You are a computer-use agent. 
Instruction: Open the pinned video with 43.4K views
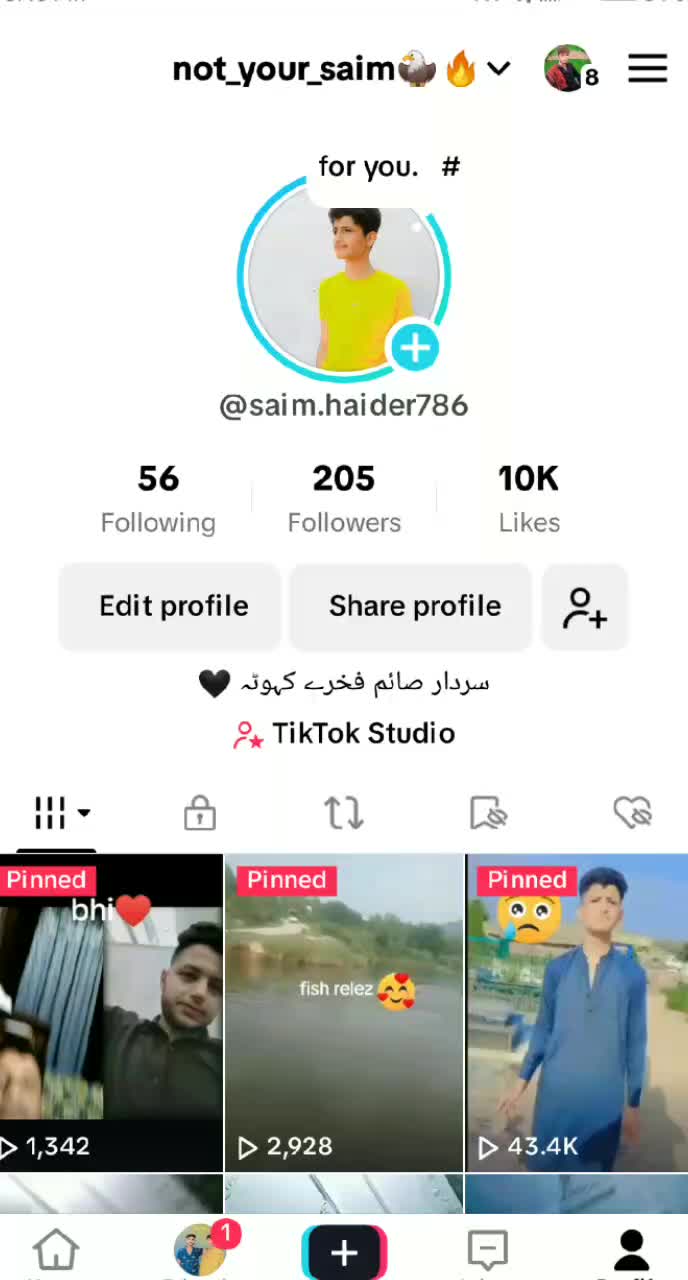577,1012
